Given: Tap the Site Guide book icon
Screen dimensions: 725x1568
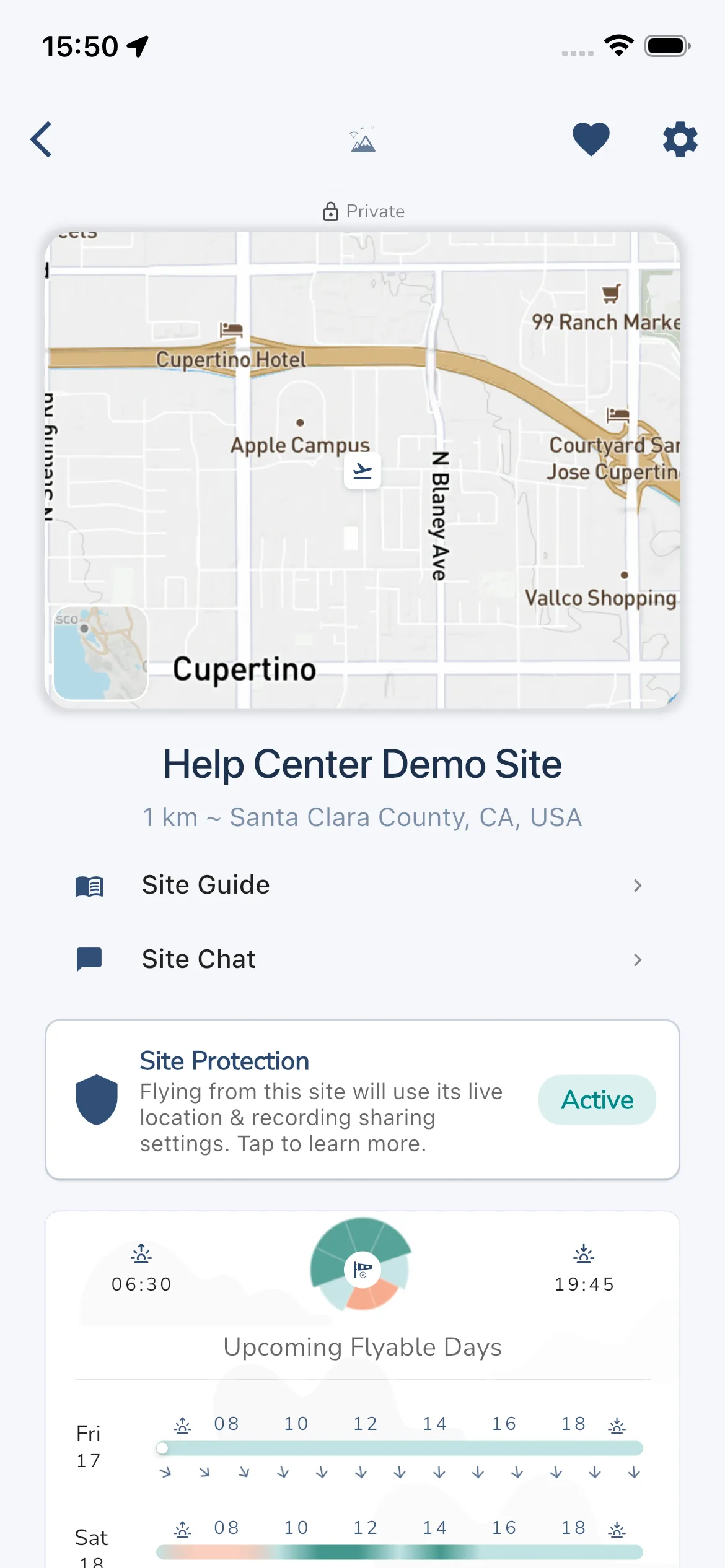Looking at the screenshot, I should pos(89,886).
